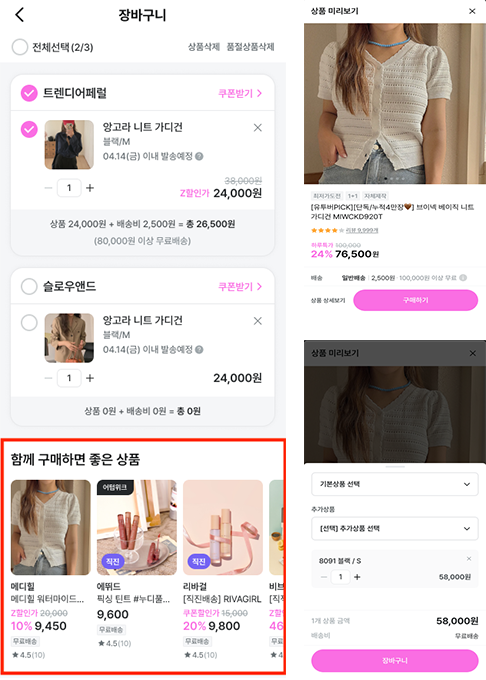
Task: Expand the [선택] 추가상품 선택 dropdown
Action: click(x=395, y=528)
